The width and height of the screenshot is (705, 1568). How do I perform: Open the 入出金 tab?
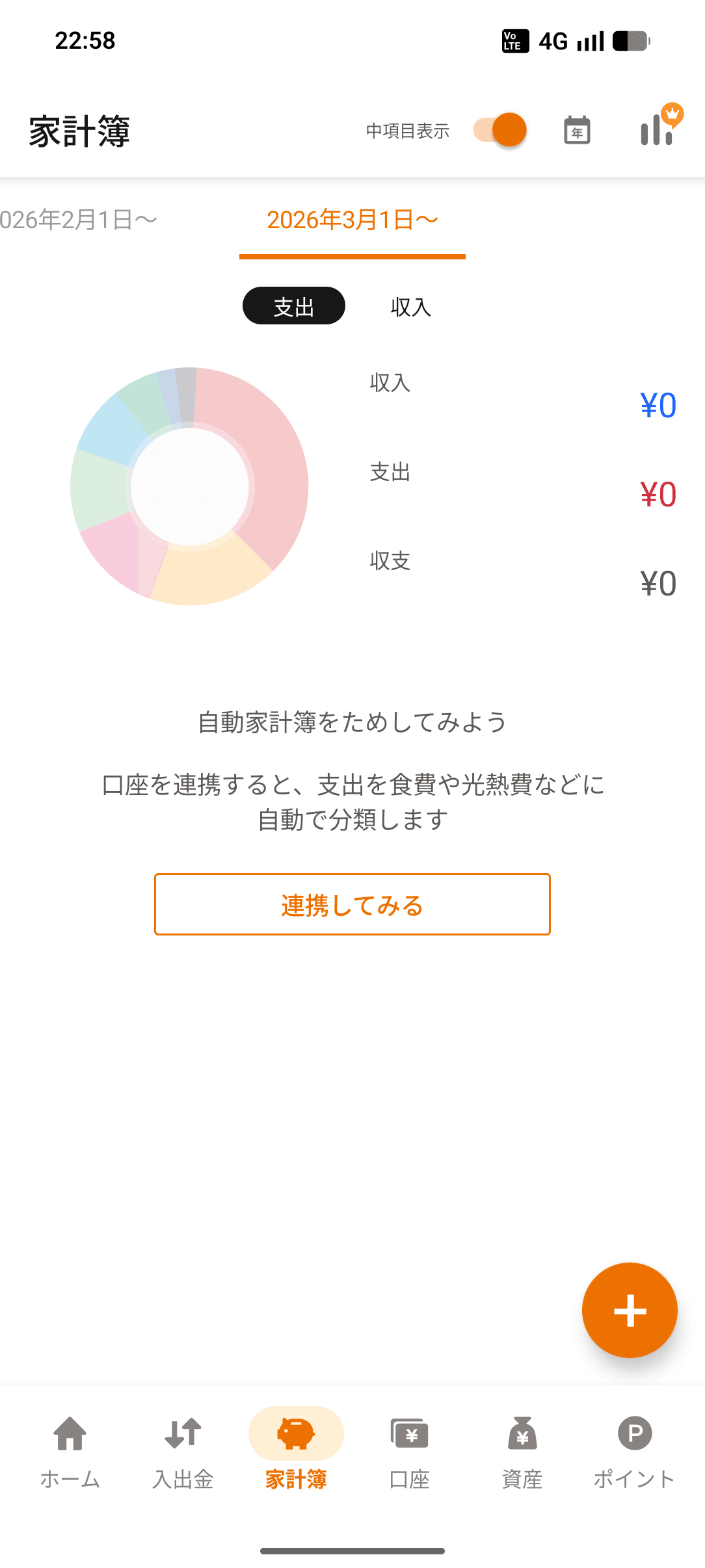coord(183,1449)
